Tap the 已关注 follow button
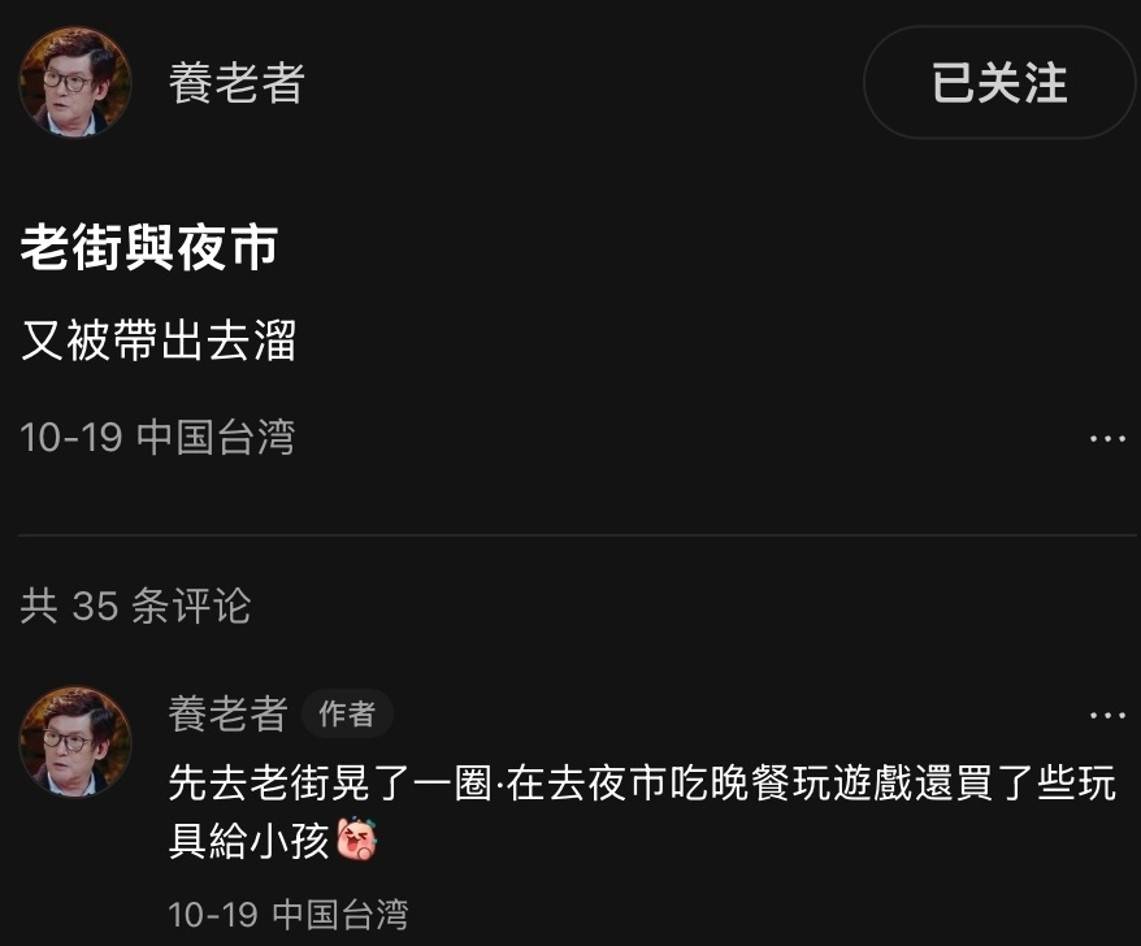This screenshot has width=1141, height=946. coord(999,82)
